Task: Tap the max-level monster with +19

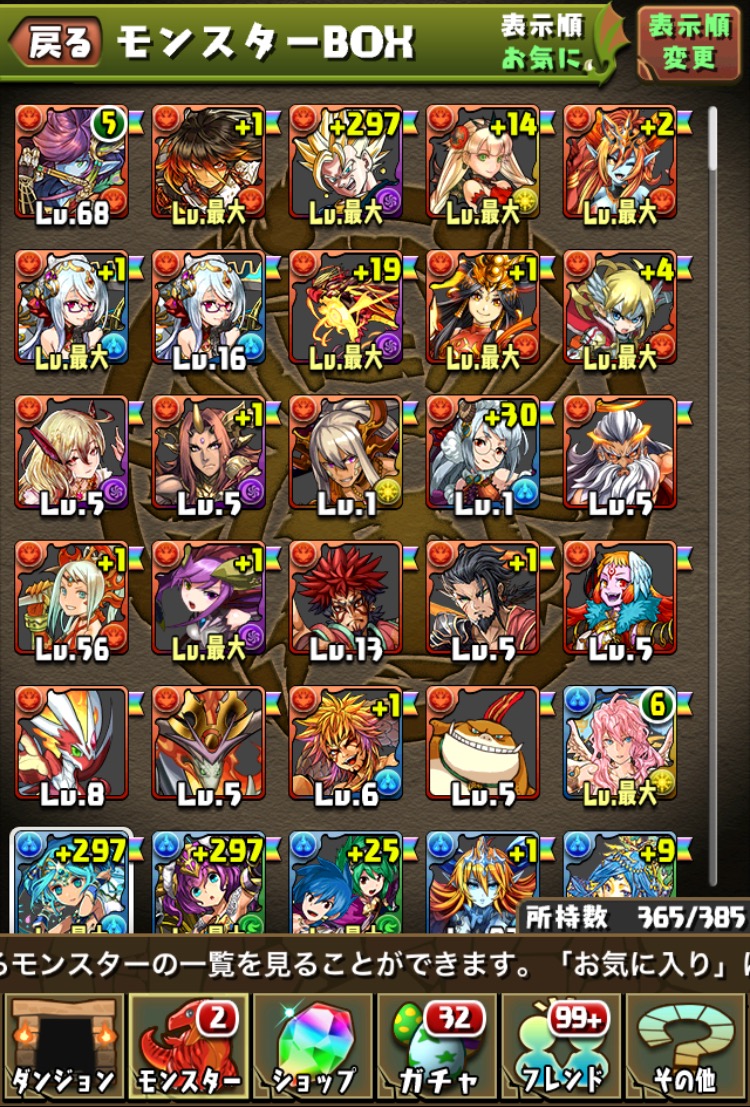Action: click(346, 308)
